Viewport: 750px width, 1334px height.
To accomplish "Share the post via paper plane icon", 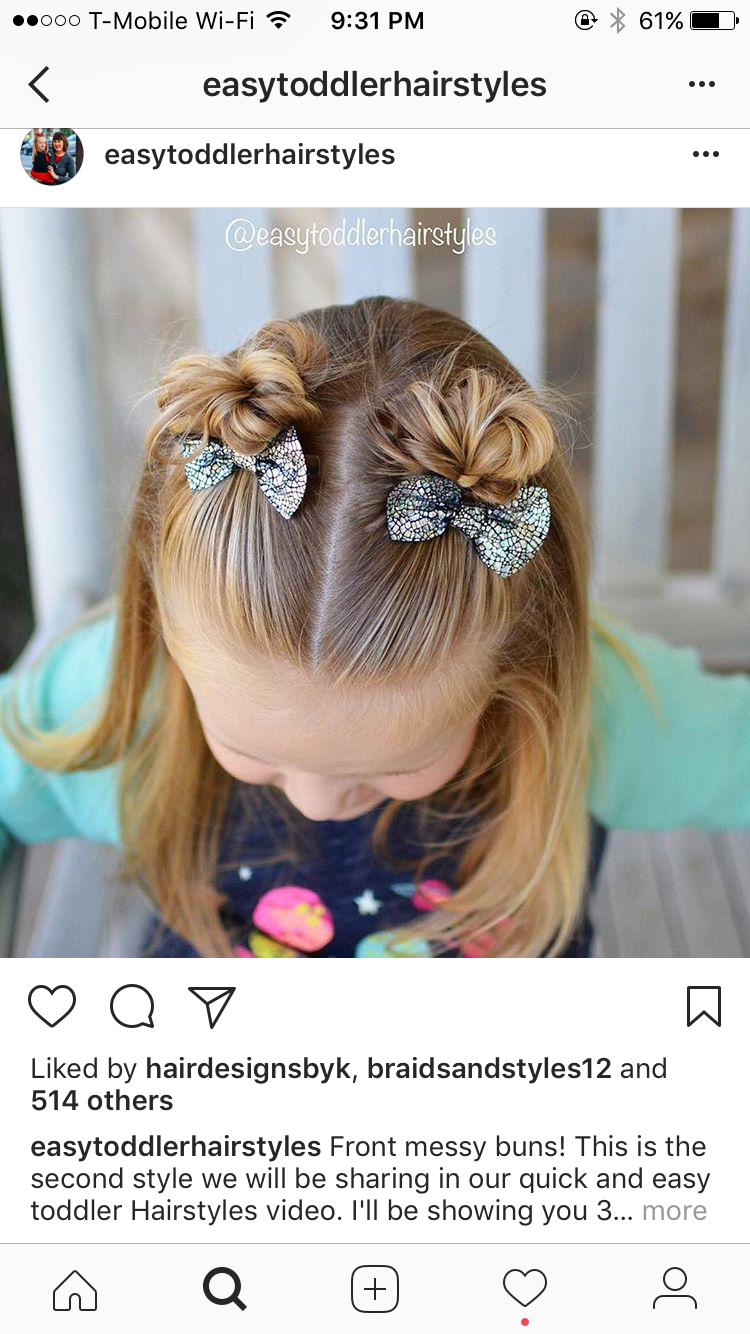I will coord(211,1006).
